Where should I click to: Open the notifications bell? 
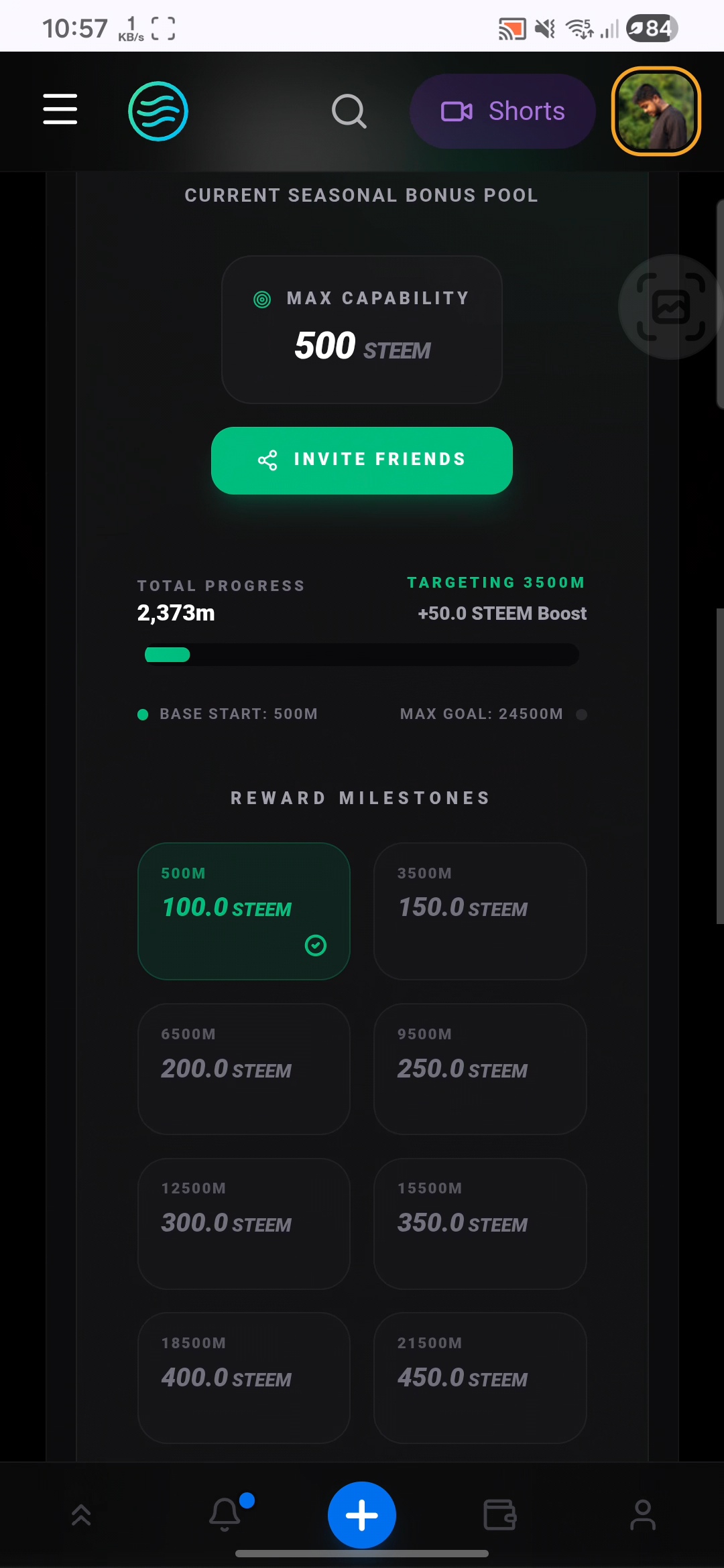[225, 1514]
